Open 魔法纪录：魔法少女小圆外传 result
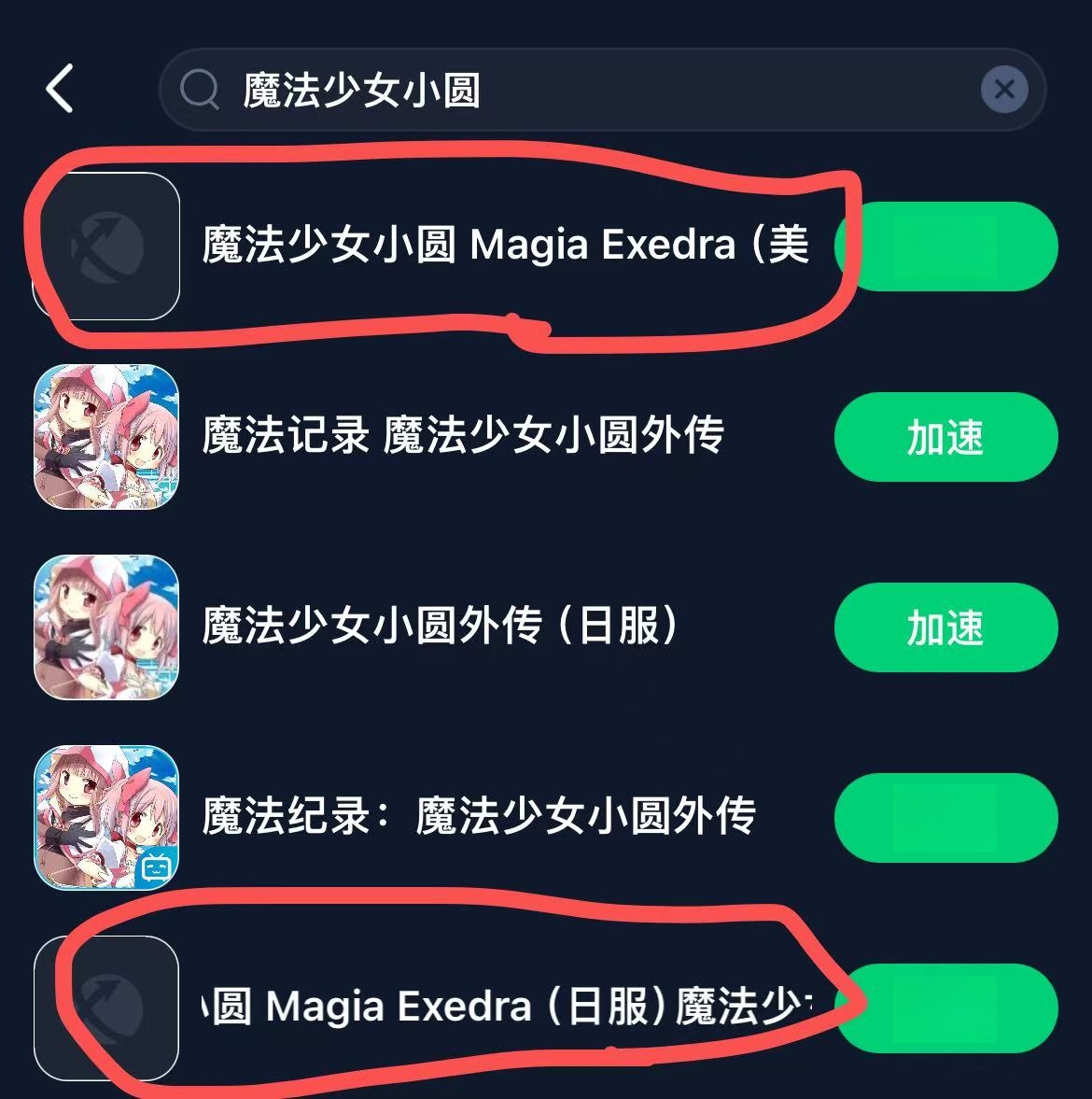The image size is (1092, 1099). coord(478,817)
